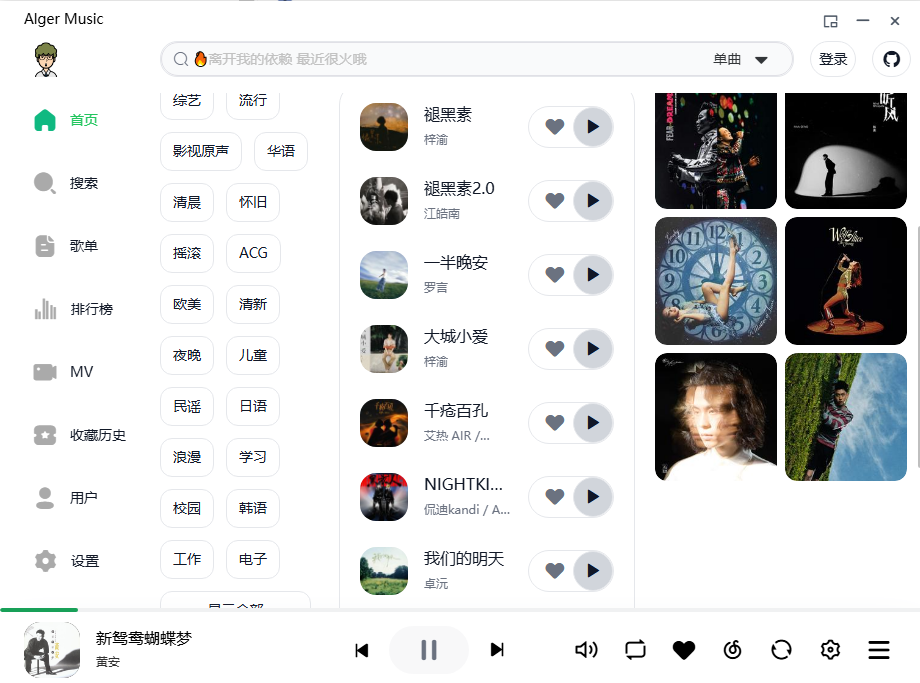Go back to the previous track

(x=362, y=650)
